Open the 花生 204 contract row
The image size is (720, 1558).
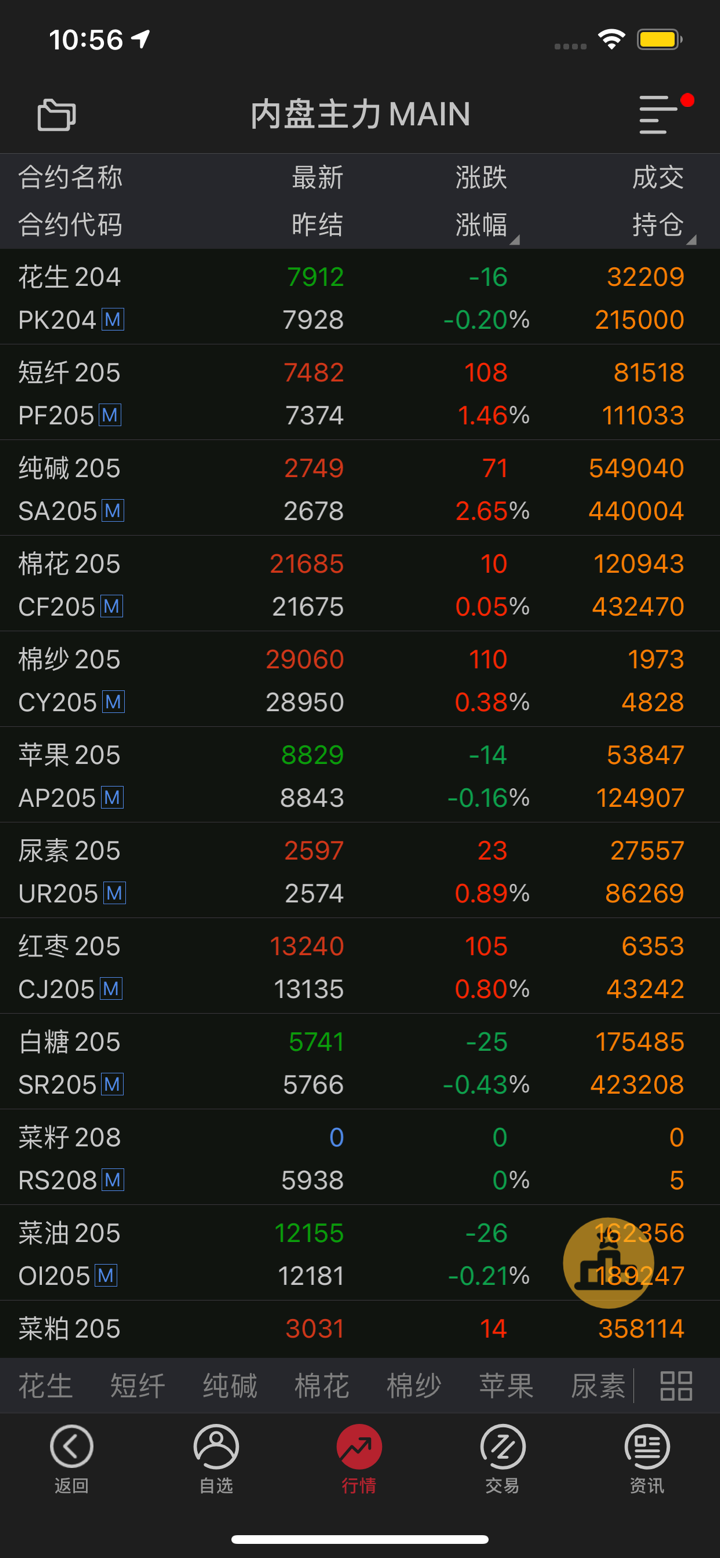[x=360, y=298]
